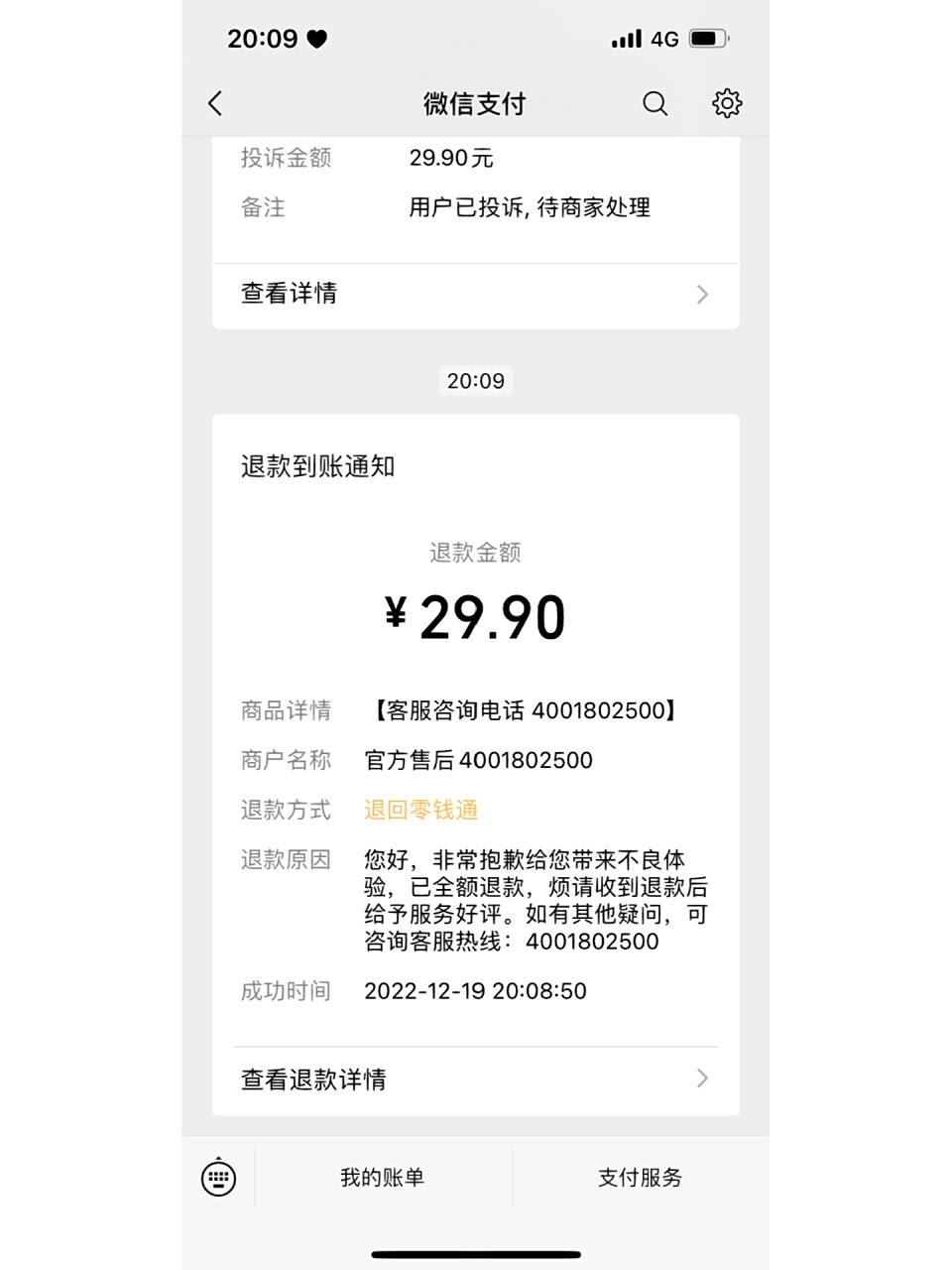Tap the 4G network indicator

(668, 38)
